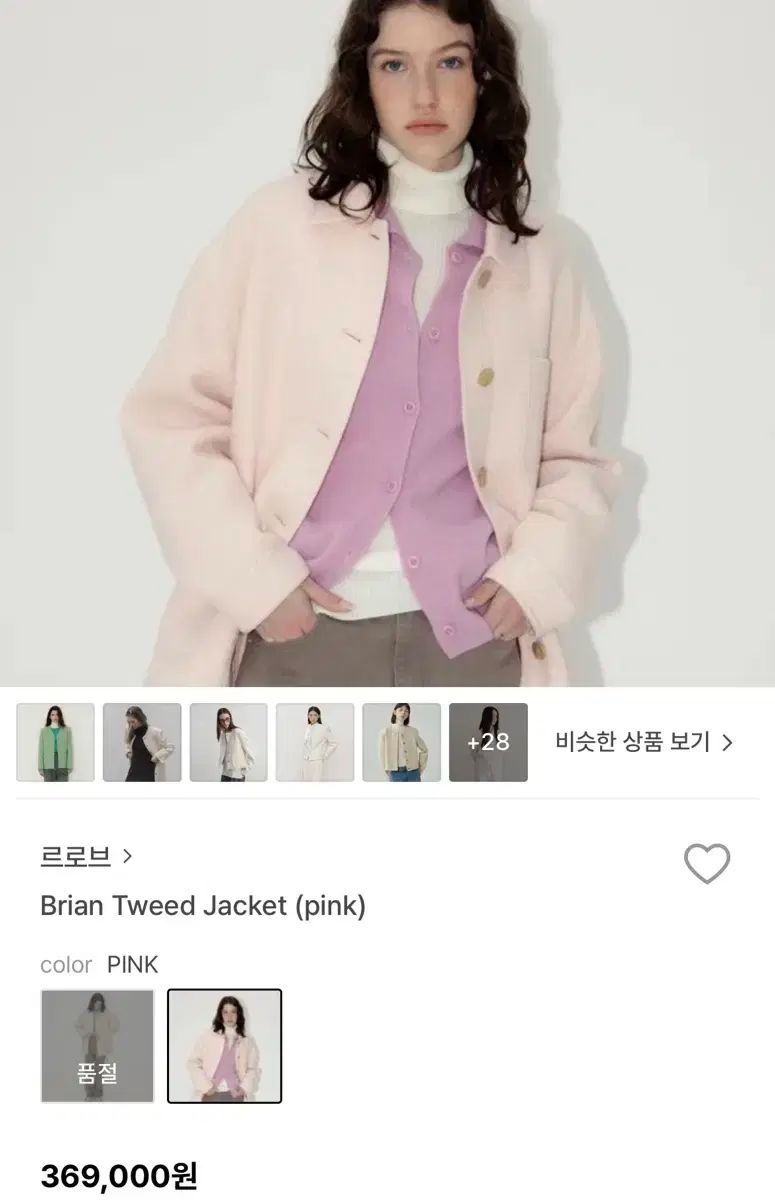Viewport: 775px width, 1200px height.
Task: Open the 르로브 brand page
Action: click(x=86, y=856)
